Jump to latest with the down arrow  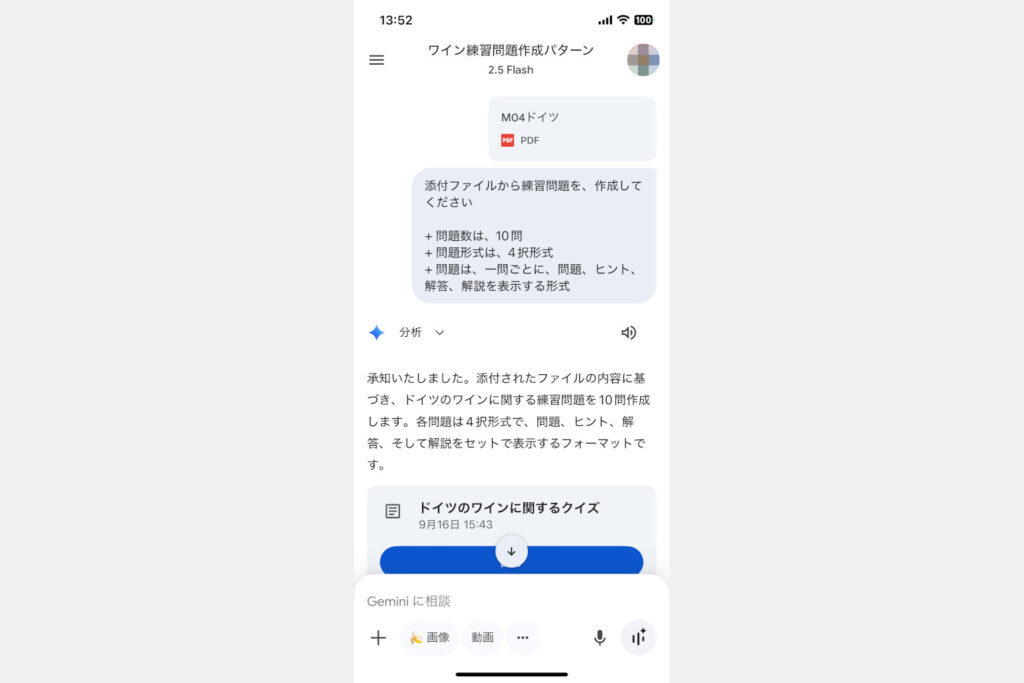tap(511, 551)
